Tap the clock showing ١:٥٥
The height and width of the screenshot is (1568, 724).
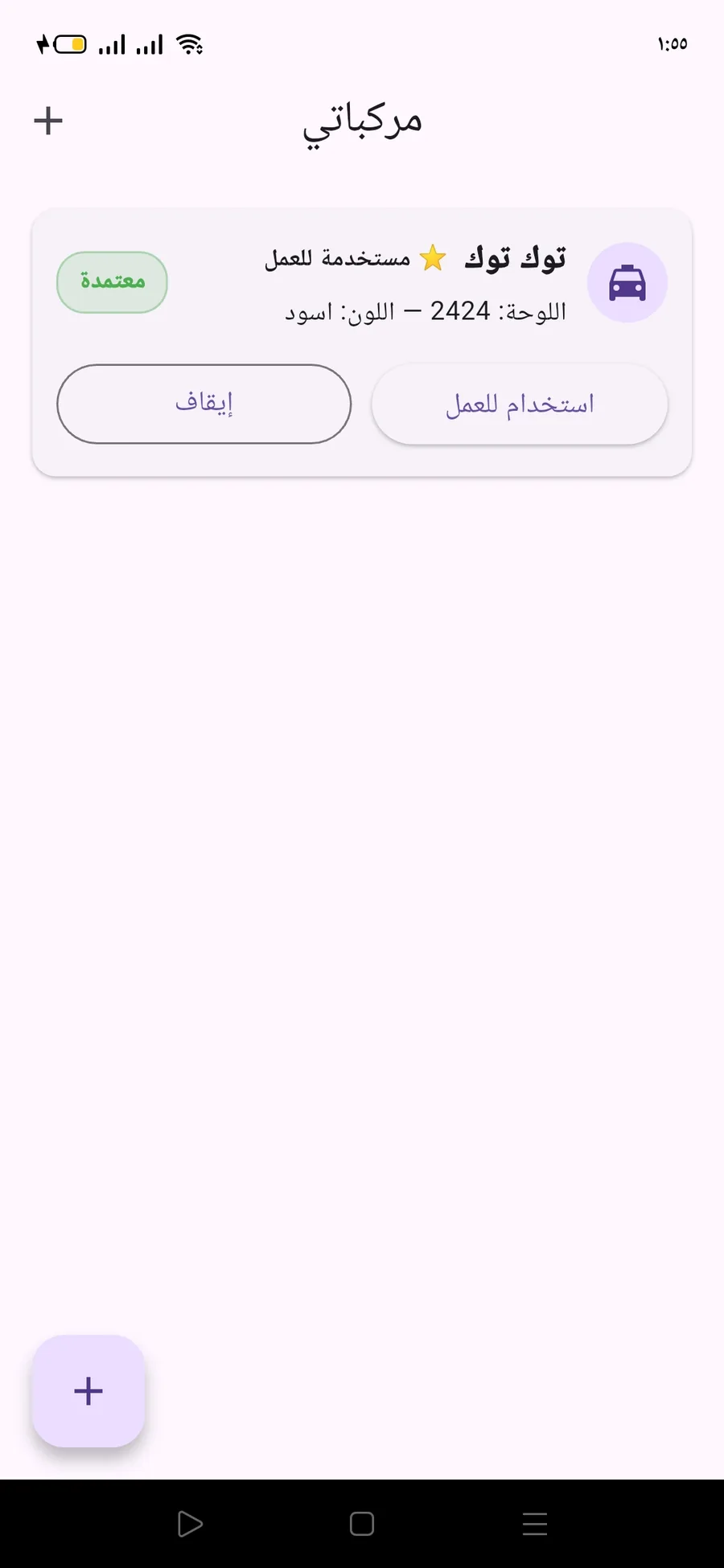coord(670,43)
